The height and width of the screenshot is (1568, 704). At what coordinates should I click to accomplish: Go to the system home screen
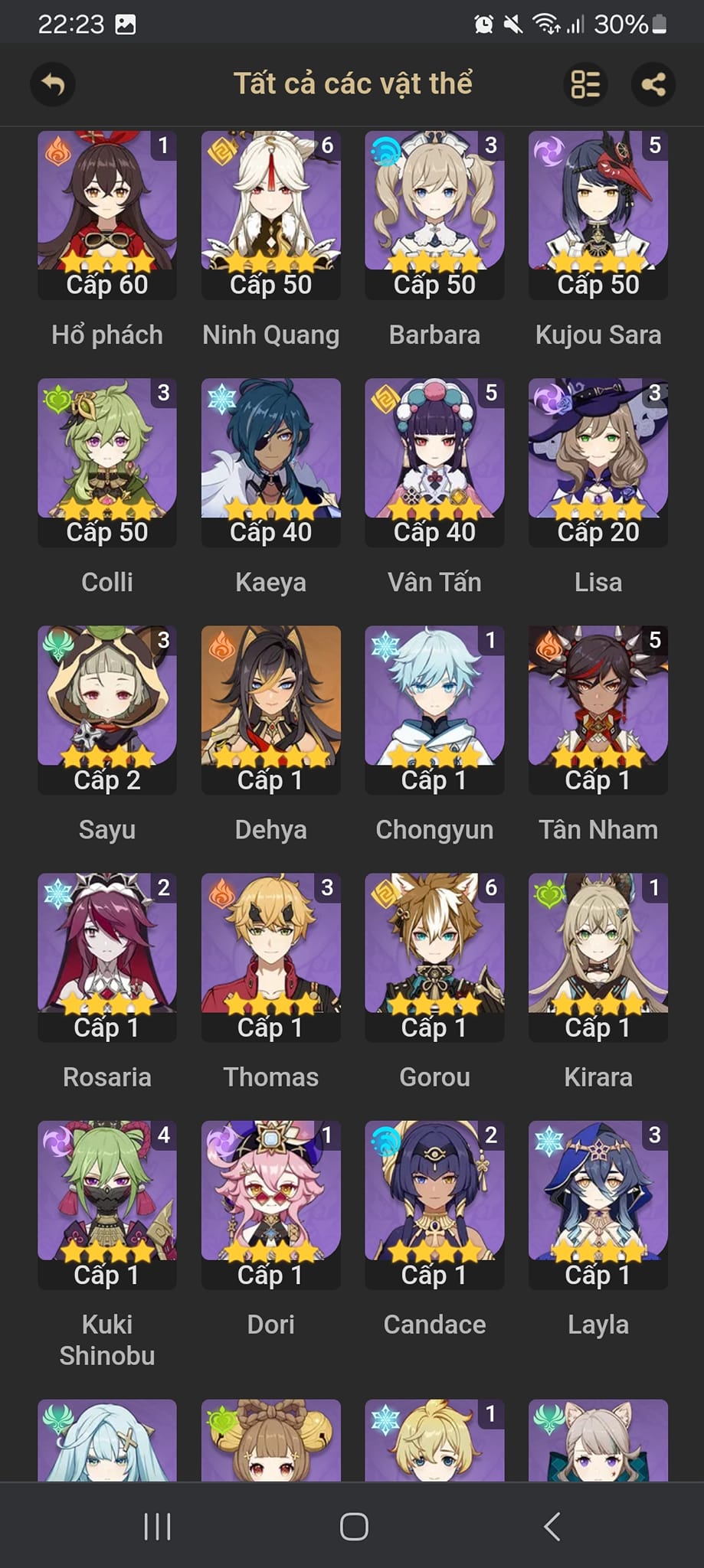pyautogui.click(x=353, y=1527)
